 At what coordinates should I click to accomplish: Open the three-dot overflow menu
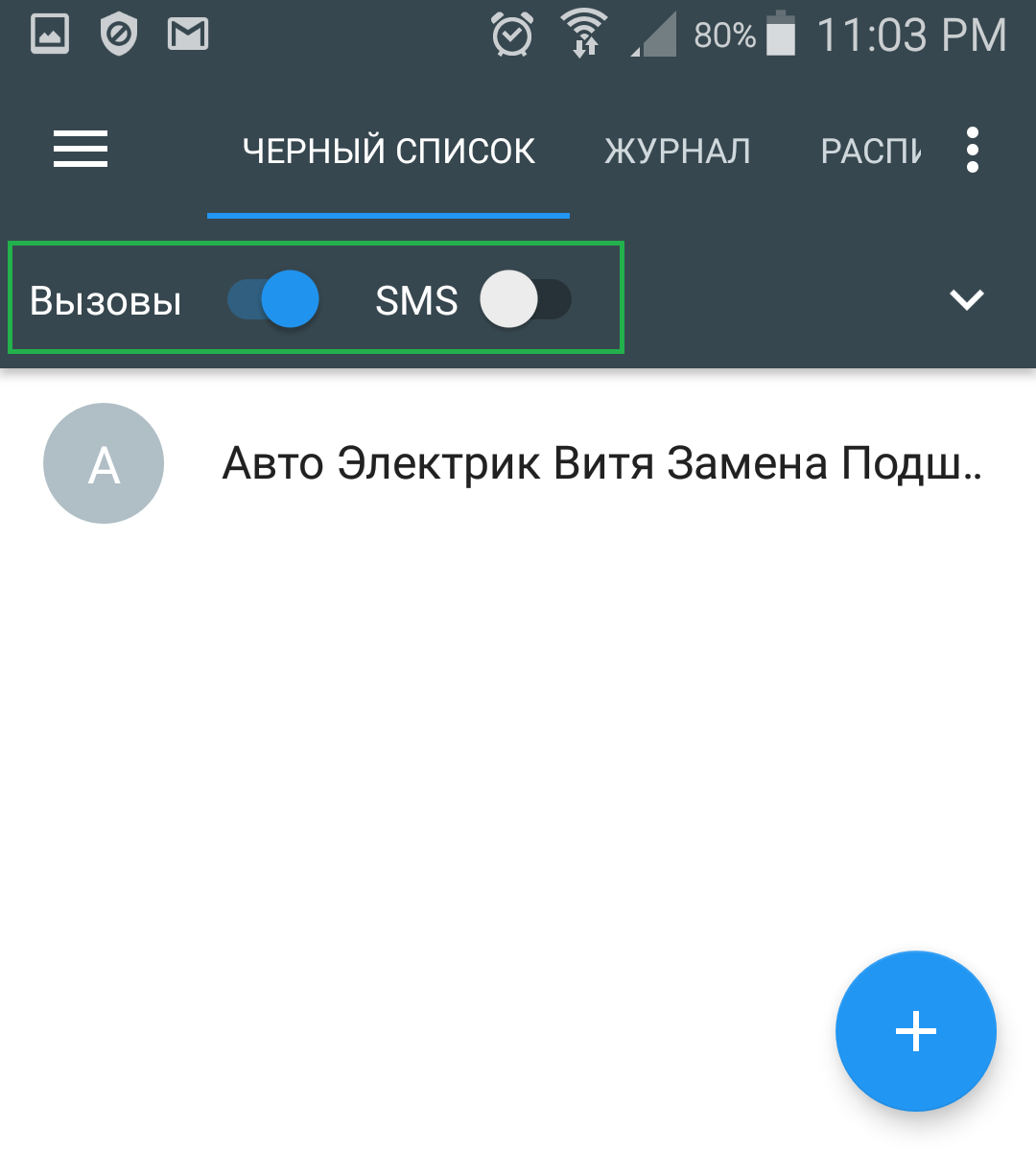click(973, 150)
